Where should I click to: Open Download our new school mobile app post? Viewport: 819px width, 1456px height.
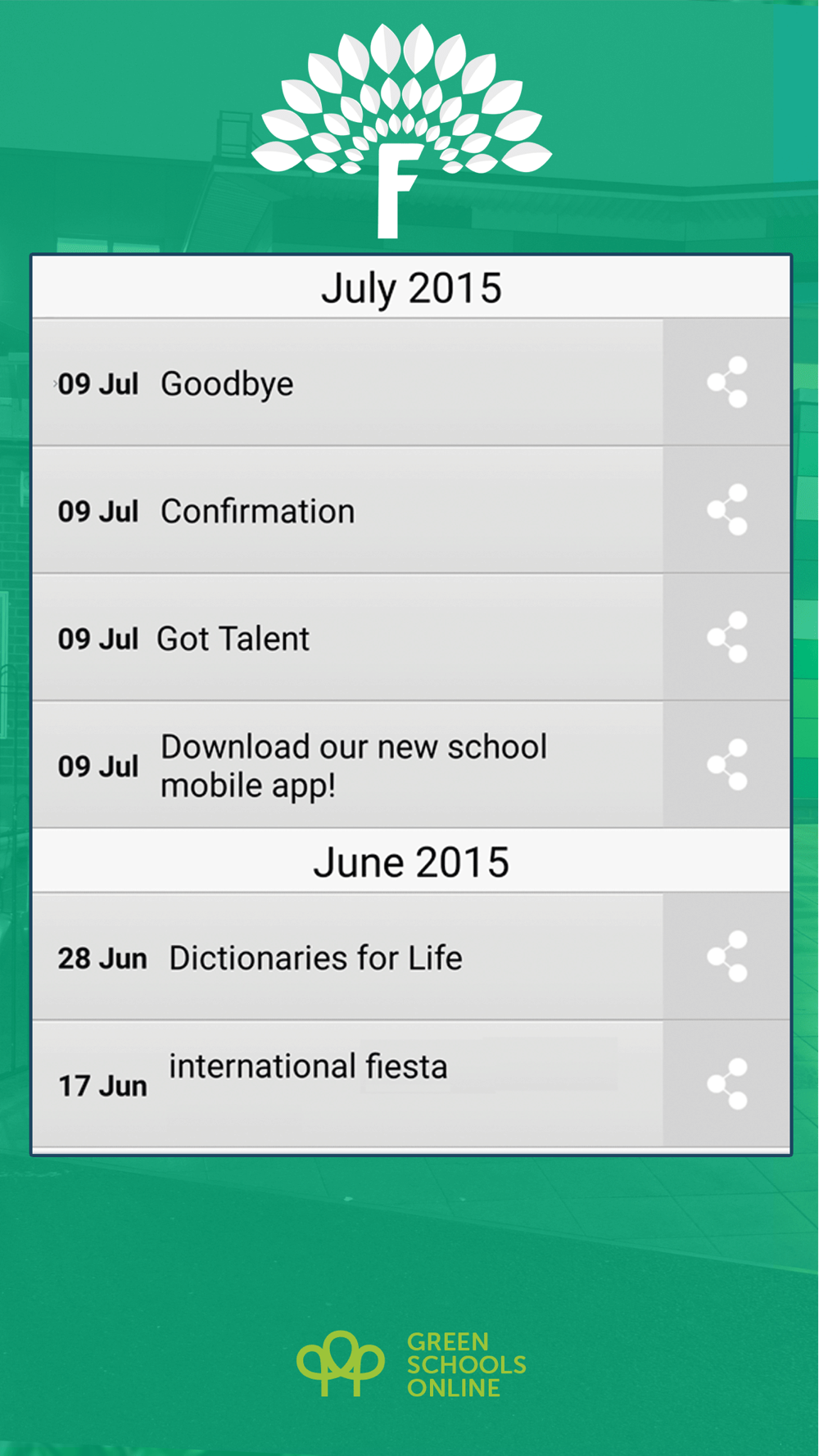347,766
